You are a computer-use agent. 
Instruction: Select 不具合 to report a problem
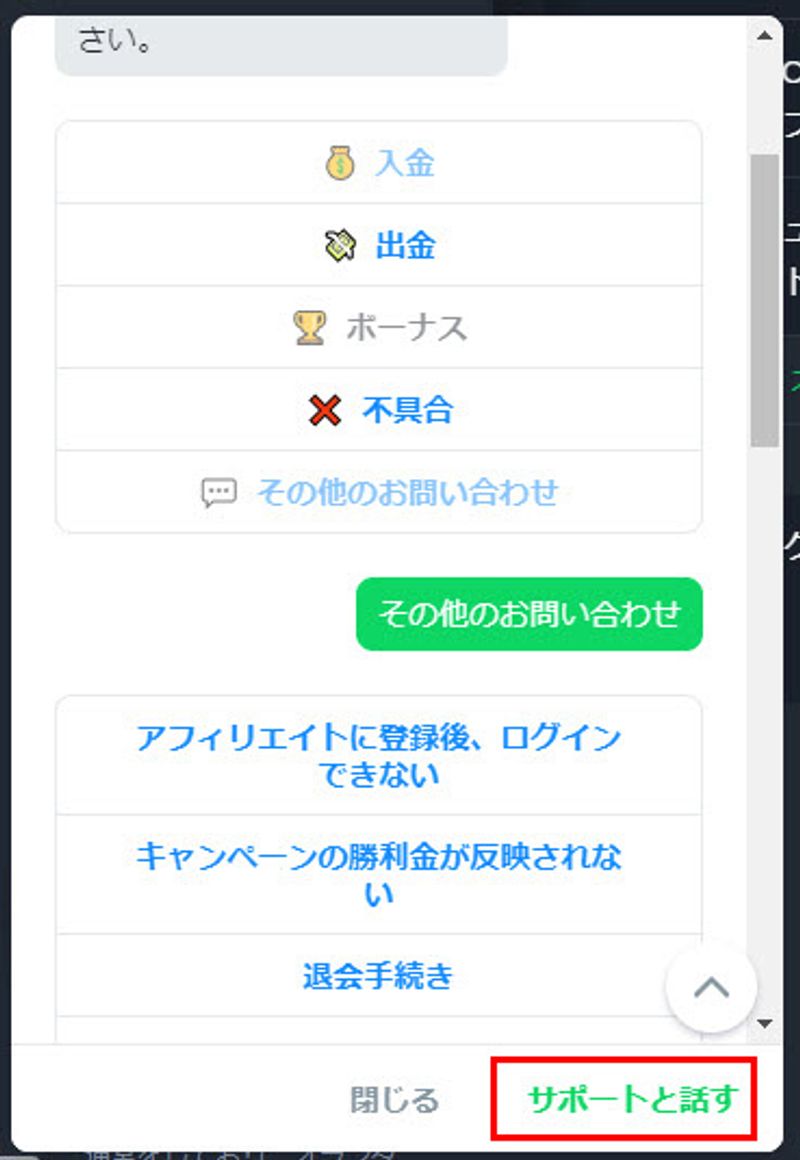[x=380, y=409]
